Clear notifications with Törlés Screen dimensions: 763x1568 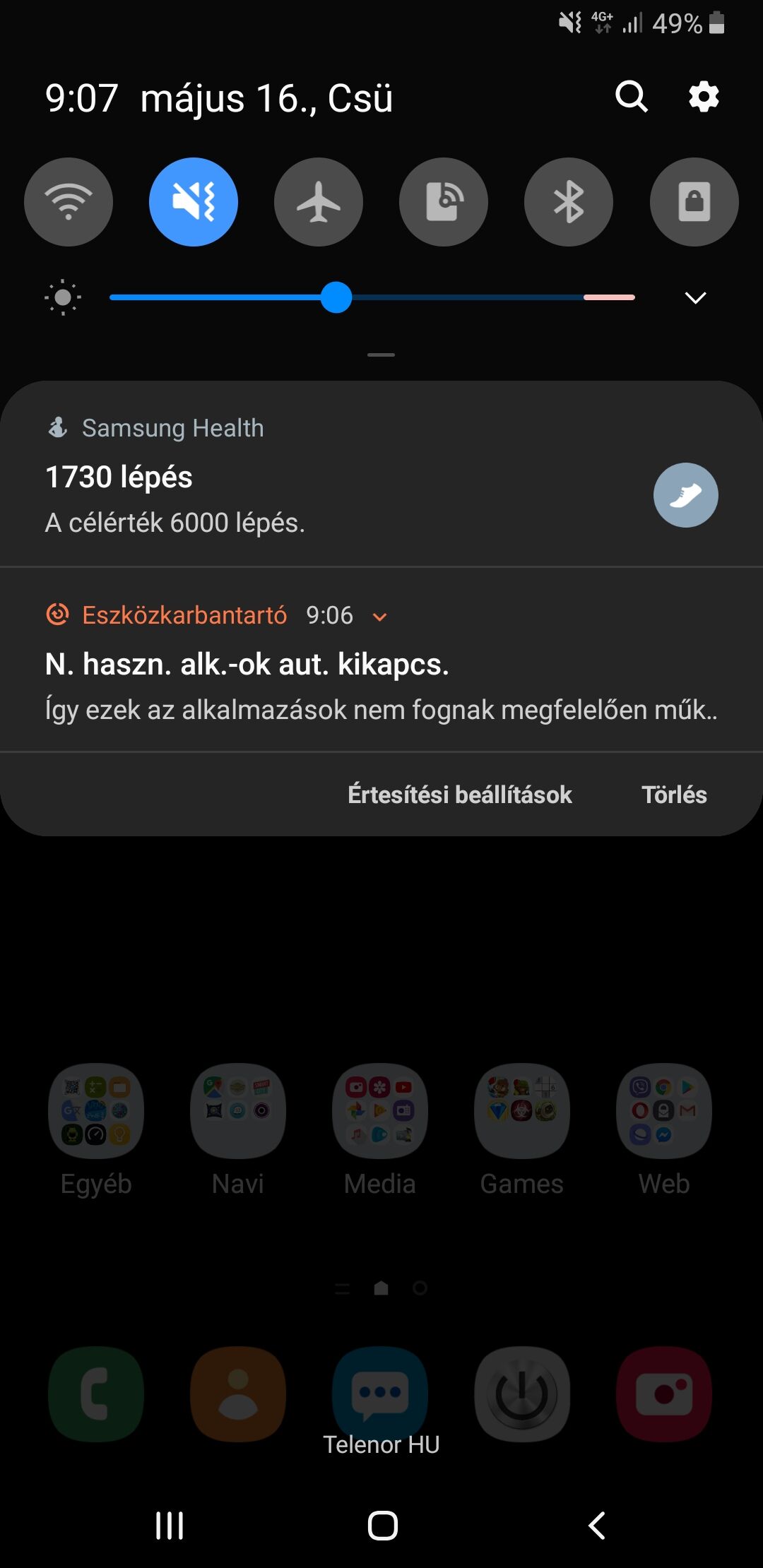[674, 795]
